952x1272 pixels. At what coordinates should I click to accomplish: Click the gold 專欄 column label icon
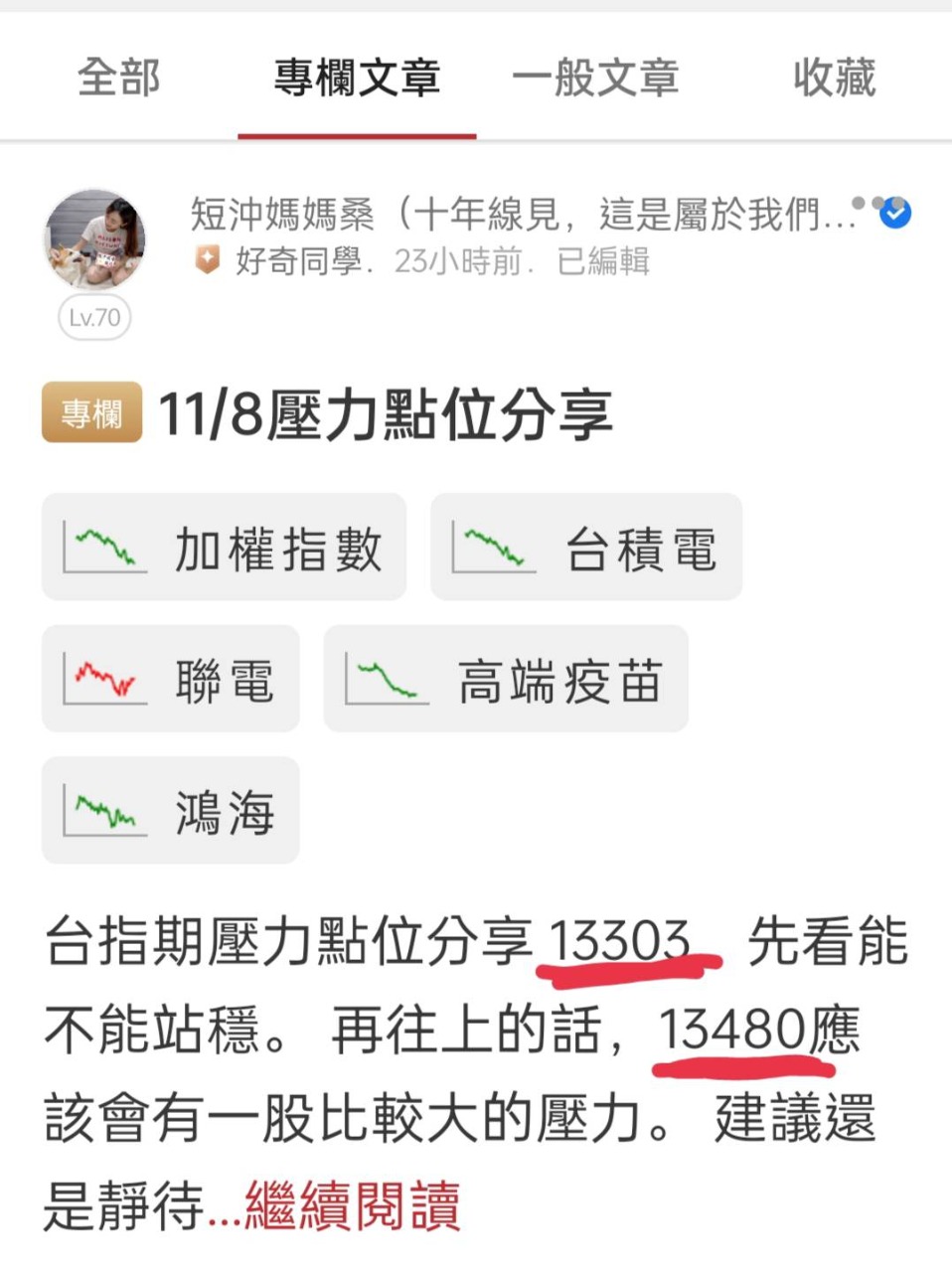pyautogui.click(x=90, y=410)
